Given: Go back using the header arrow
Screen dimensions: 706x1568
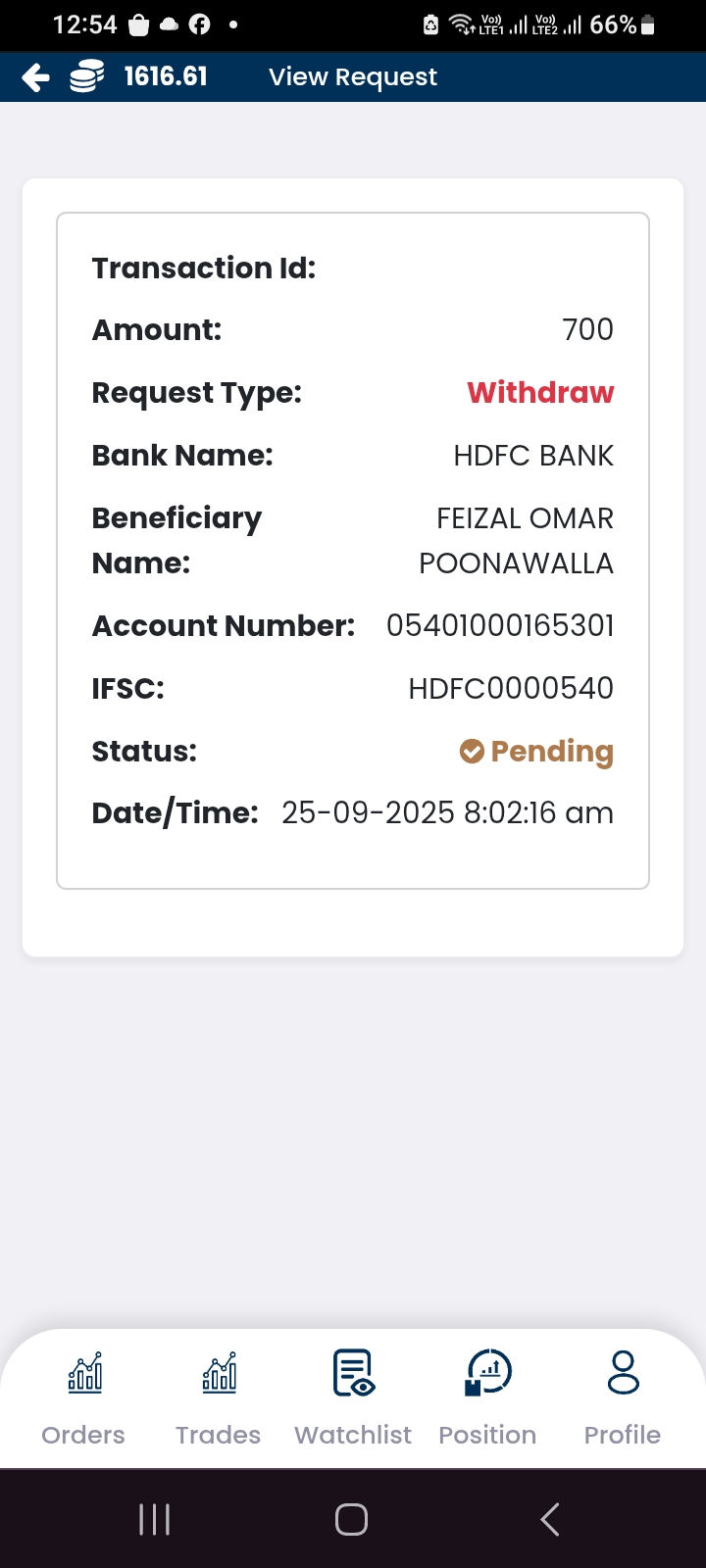Looking at the screenshot, I should (x=35, y=76).
